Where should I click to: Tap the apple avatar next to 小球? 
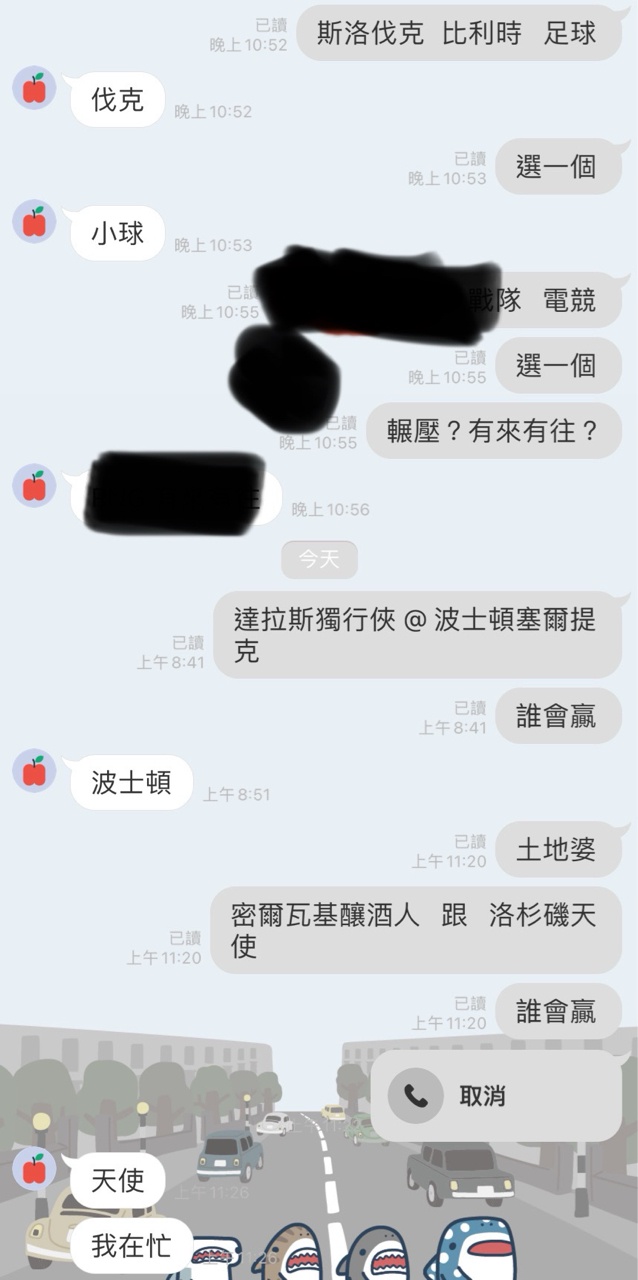pos(34,221)
